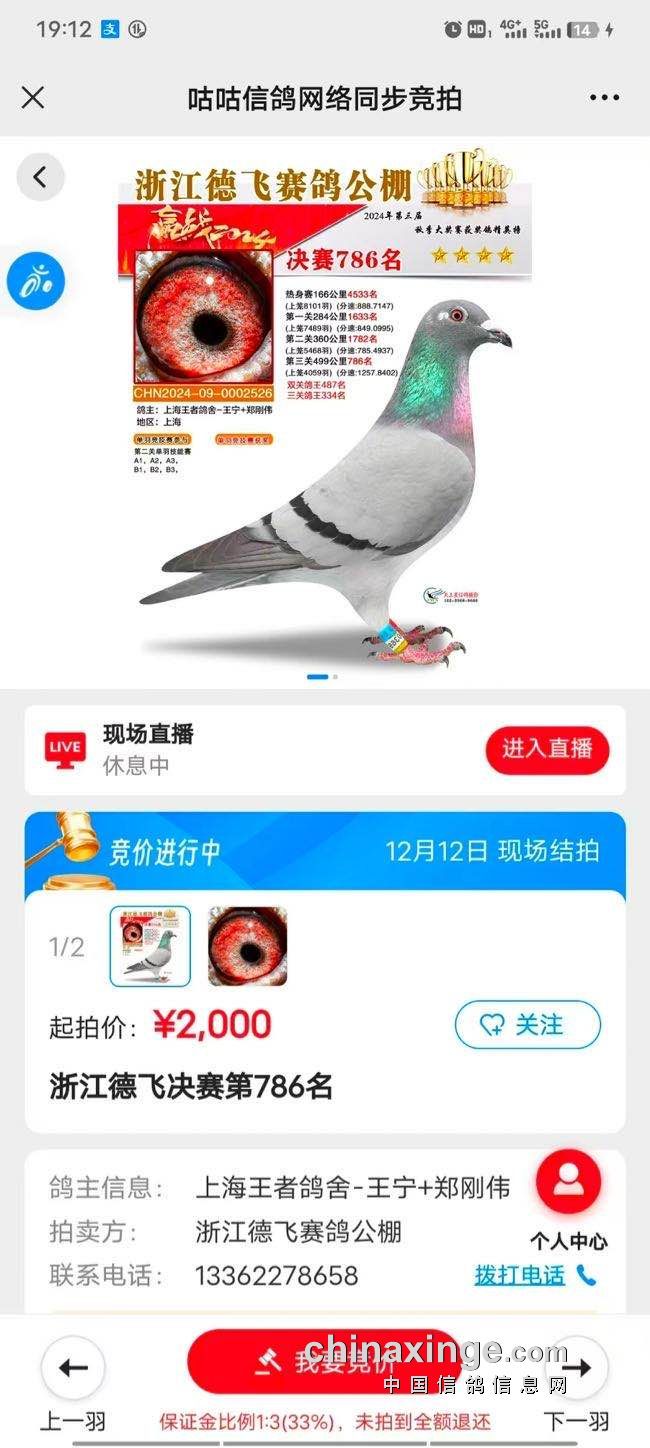The image size is (650, 1448).
Task: Call the seller via 拨打电话
Action: pos(535,1275)
